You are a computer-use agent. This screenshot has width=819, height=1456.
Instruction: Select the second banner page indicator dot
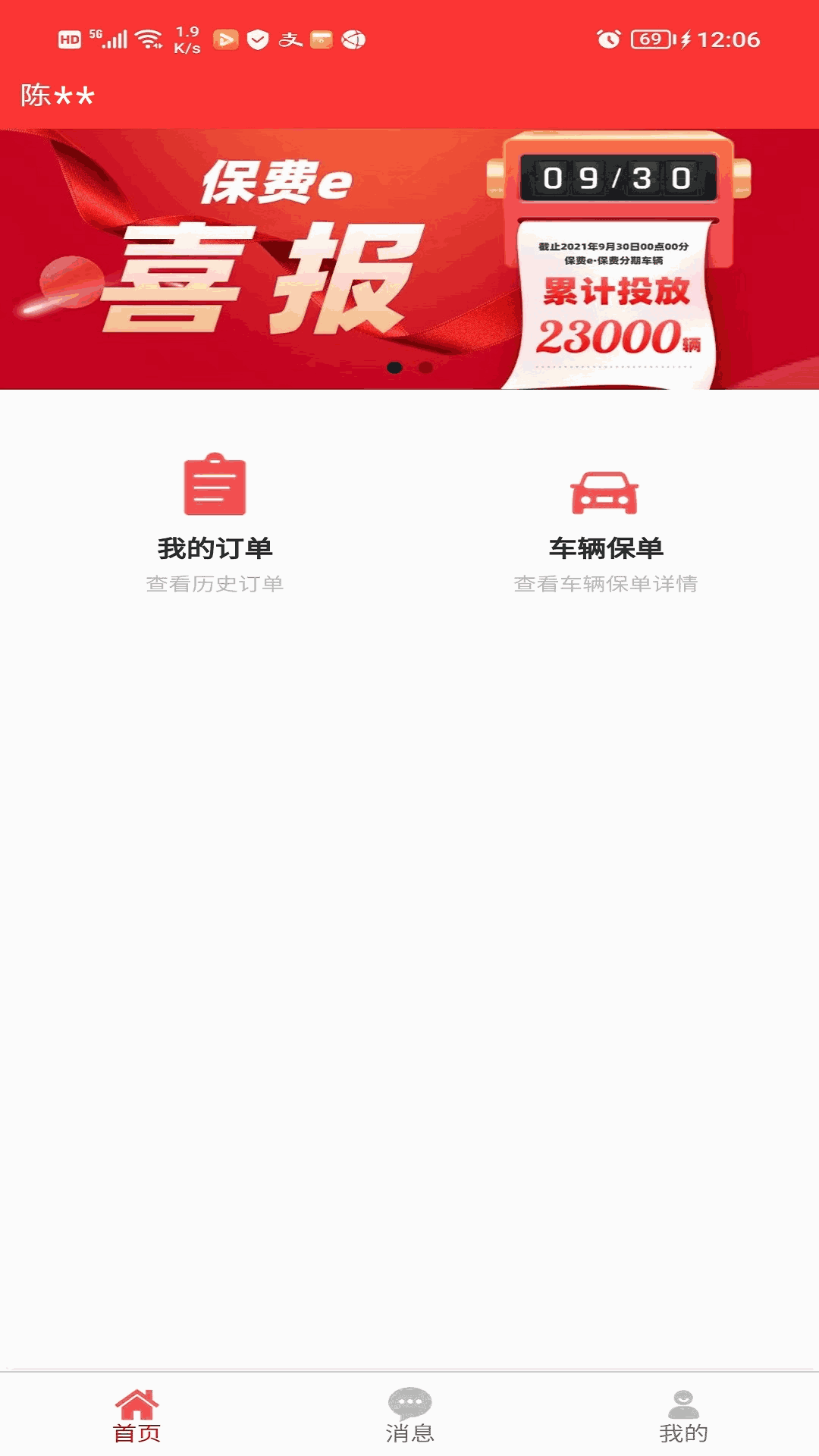[425, 368]
